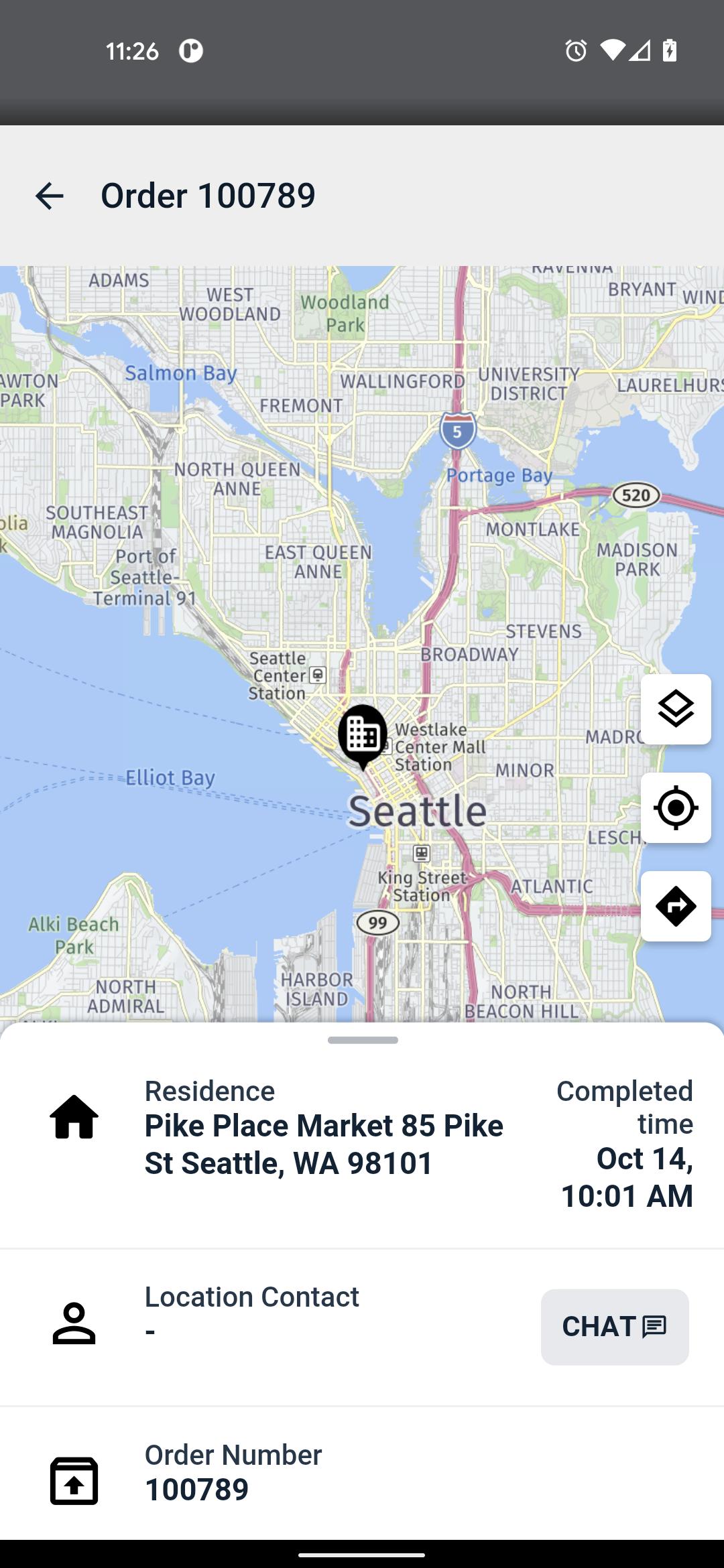Get directions to the order address

pos(675,906)
